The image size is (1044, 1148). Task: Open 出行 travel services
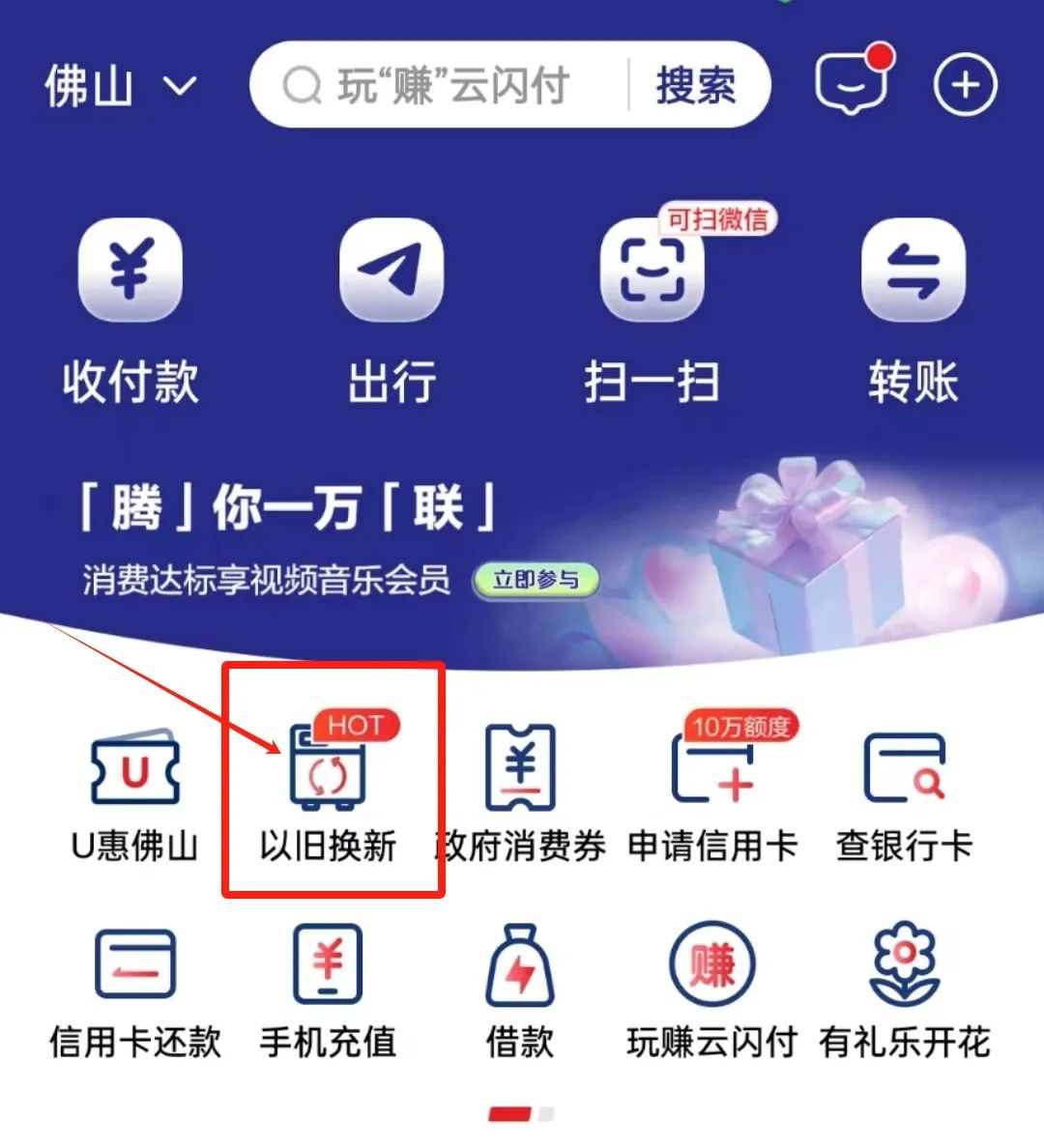391,311
